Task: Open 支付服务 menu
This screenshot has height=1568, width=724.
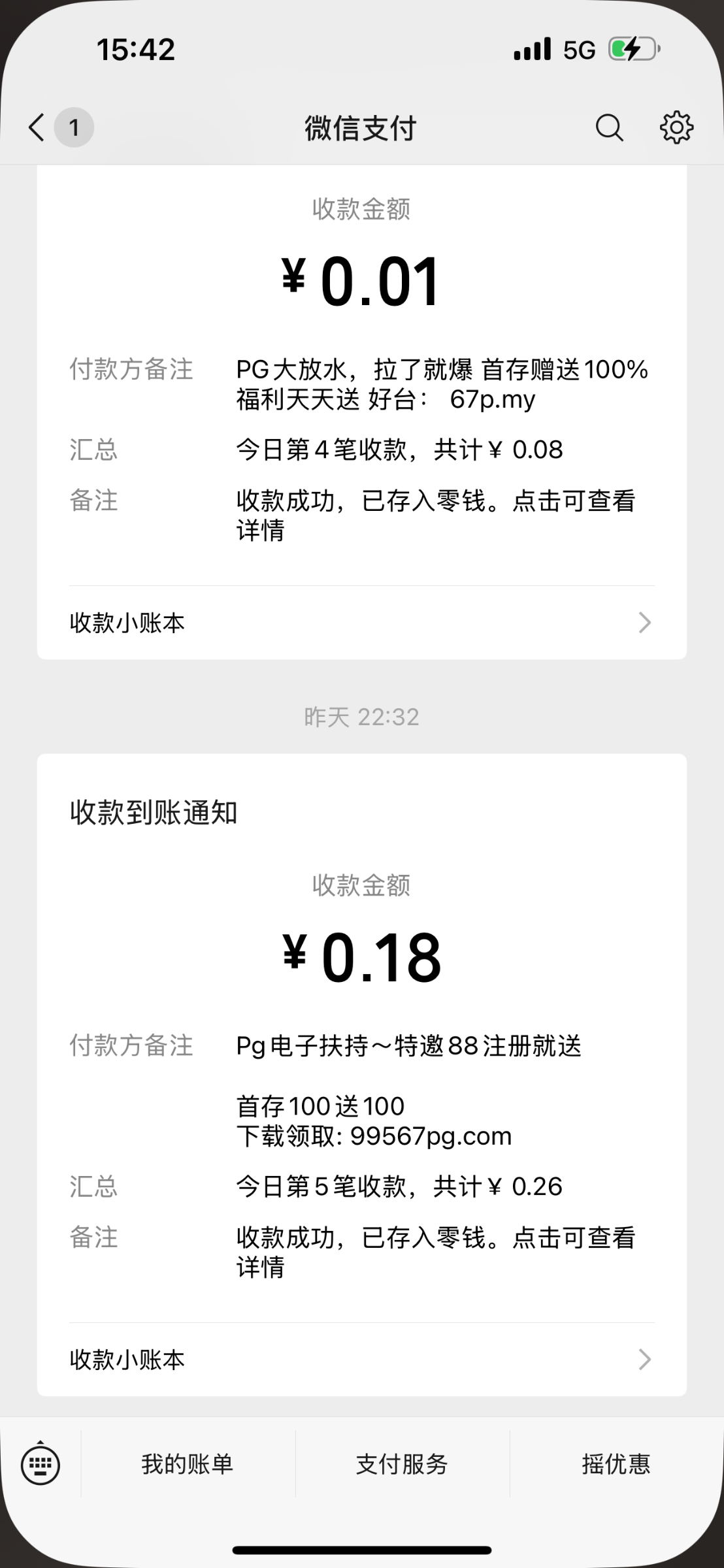Action: coord(402,1464)
